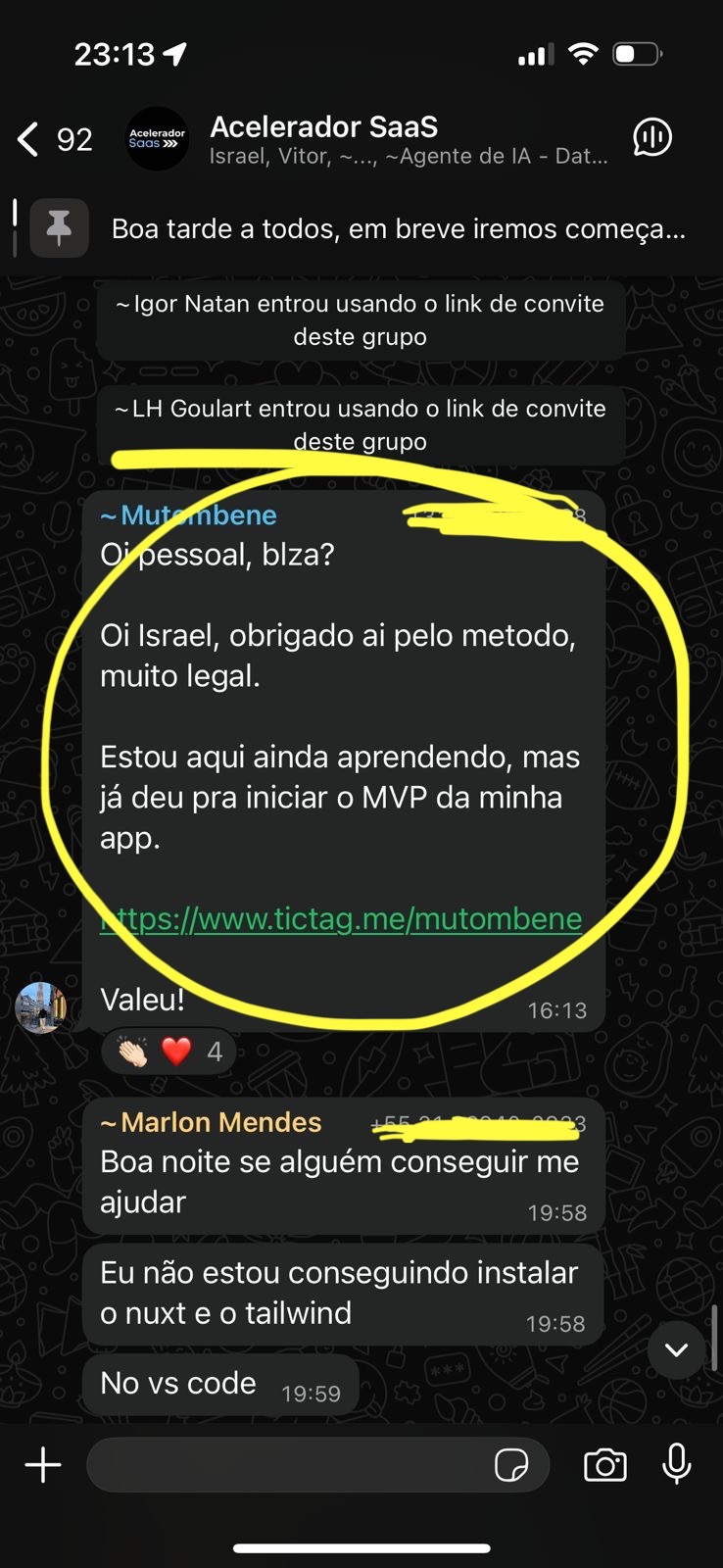Screen dimensions: 723x1568
Task: View reactions on Mutombene's message
Action: point(169,1052)
